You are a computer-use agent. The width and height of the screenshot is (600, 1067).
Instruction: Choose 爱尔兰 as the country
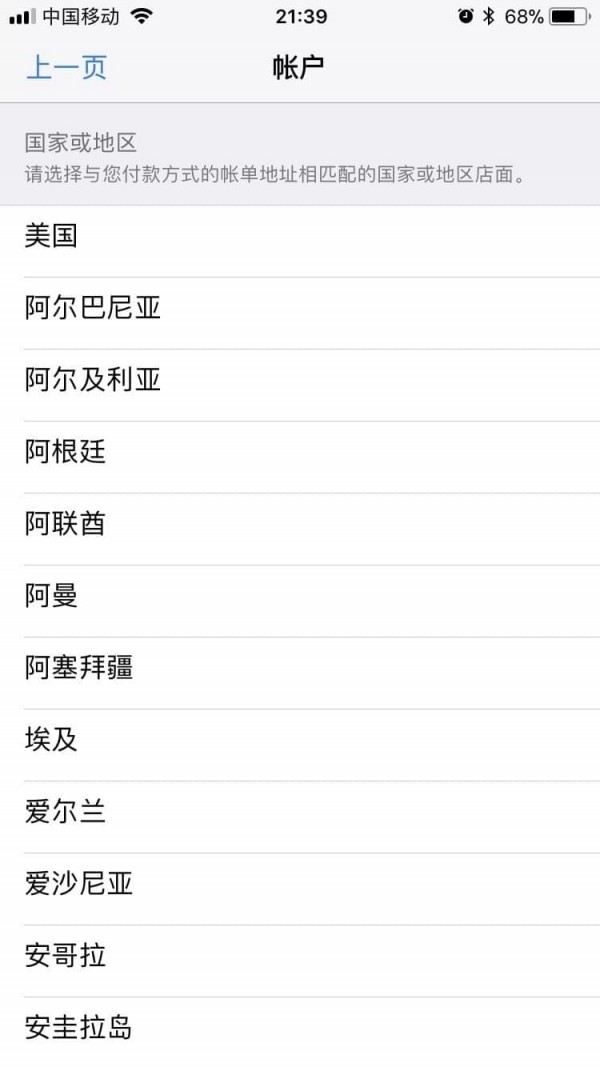(x=66, y=813)
